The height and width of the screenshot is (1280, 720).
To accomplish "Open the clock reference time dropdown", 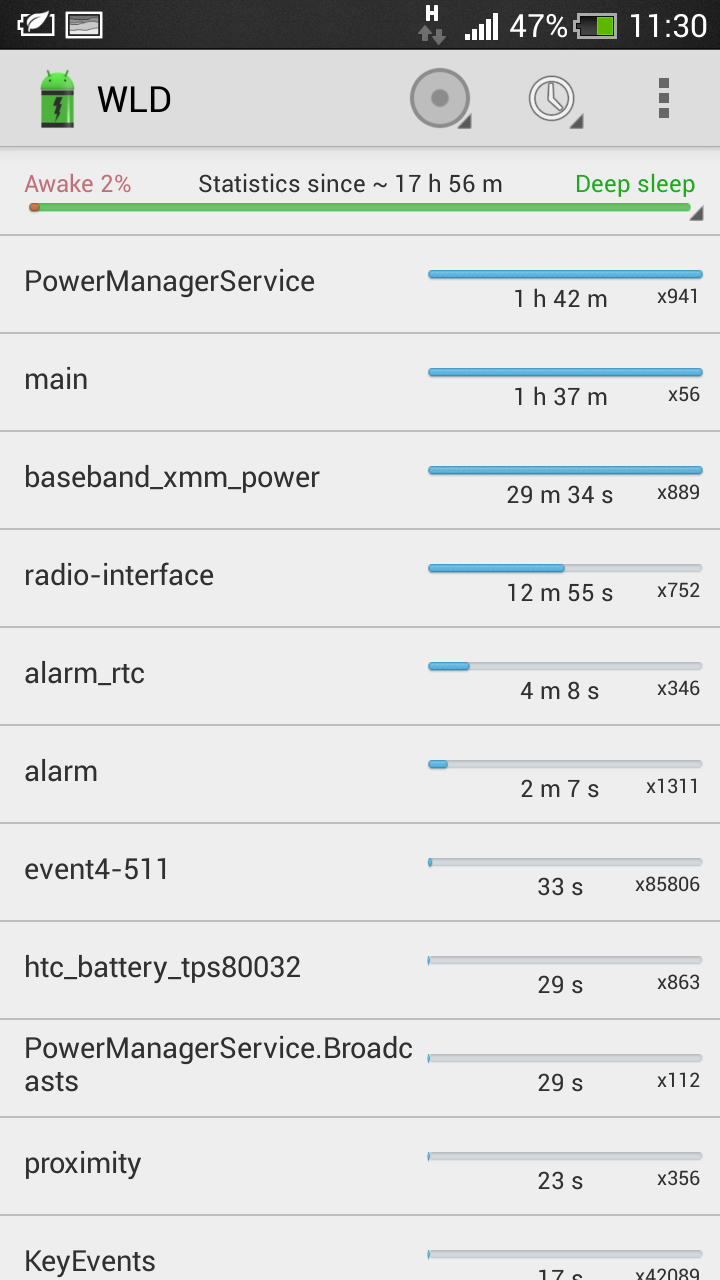I will pyautogui.click(x=555, y=99).
